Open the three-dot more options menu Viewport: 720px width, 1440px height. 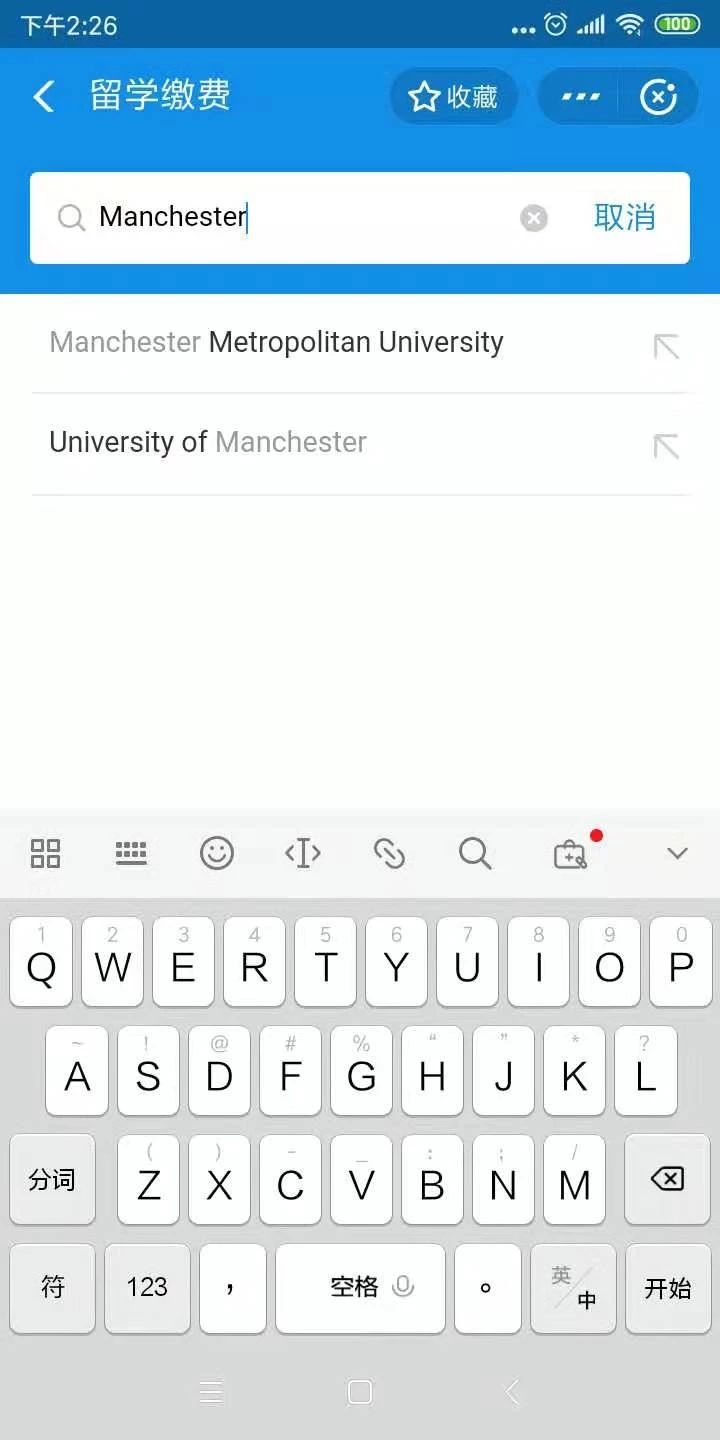[581, 97]
